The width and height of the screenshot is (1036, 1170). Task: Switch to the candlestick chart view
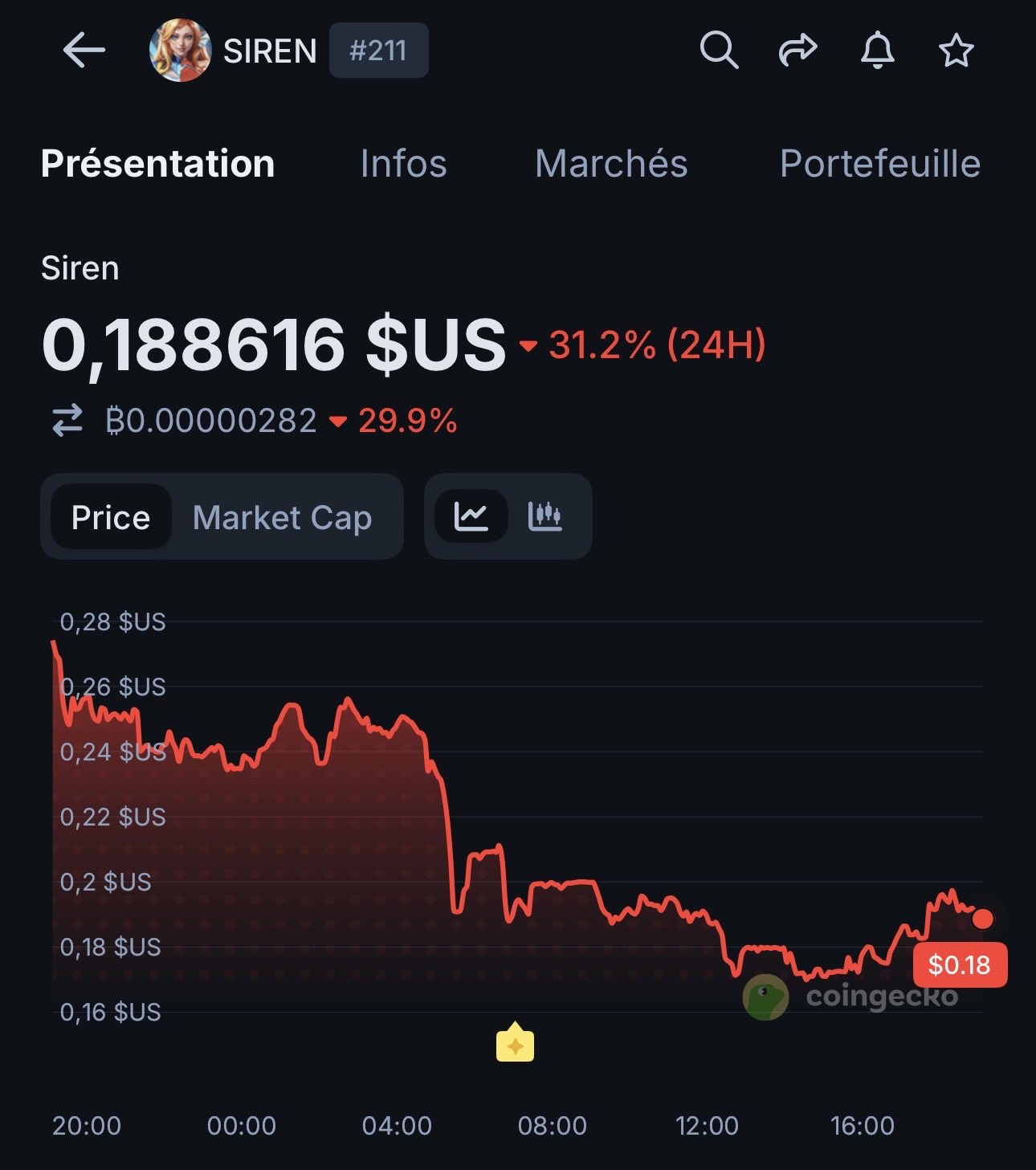[545, 516]
